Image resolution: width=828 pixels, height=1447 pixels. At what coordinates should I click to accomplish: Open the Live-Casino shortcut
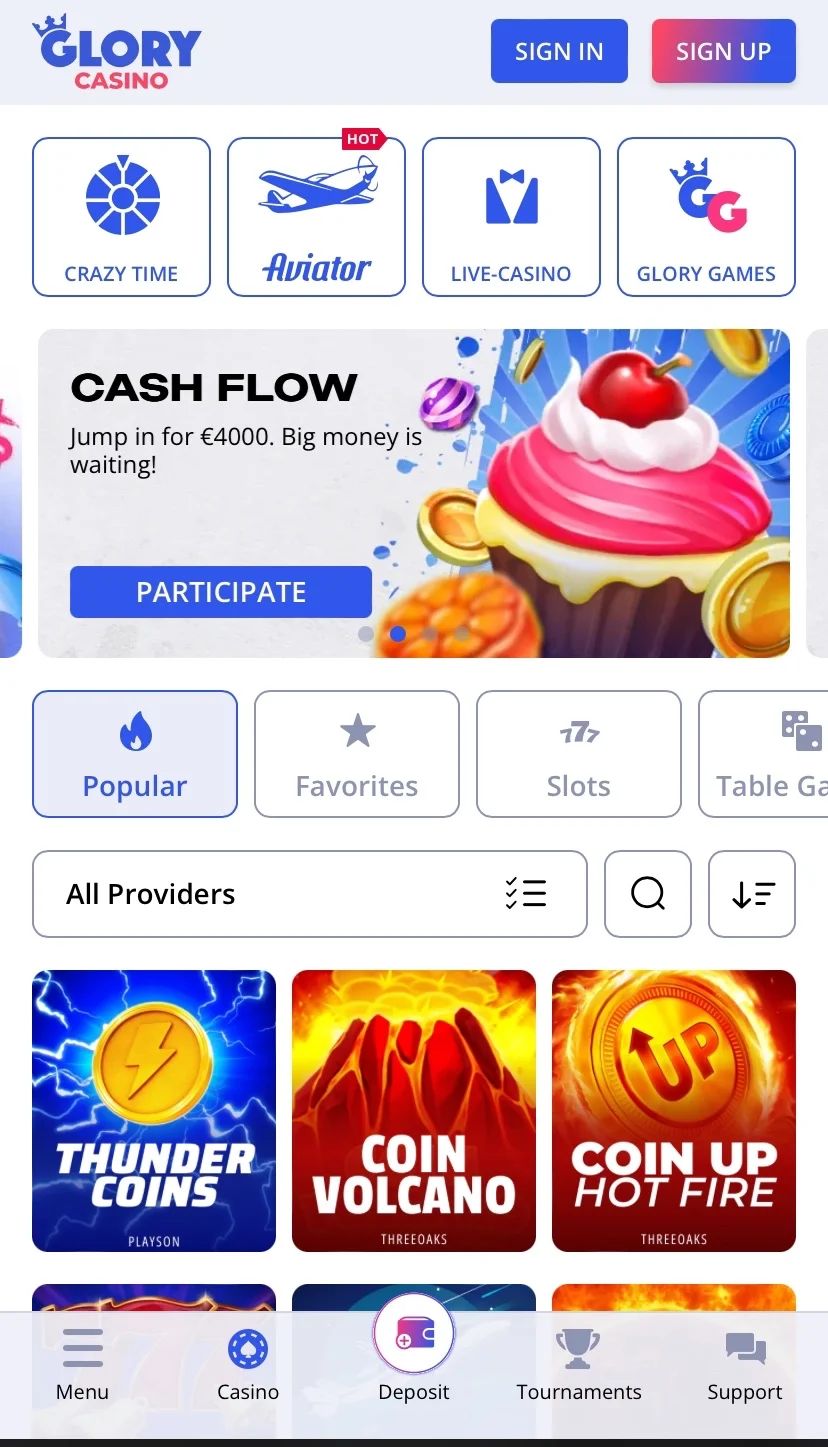click(511, 217)
